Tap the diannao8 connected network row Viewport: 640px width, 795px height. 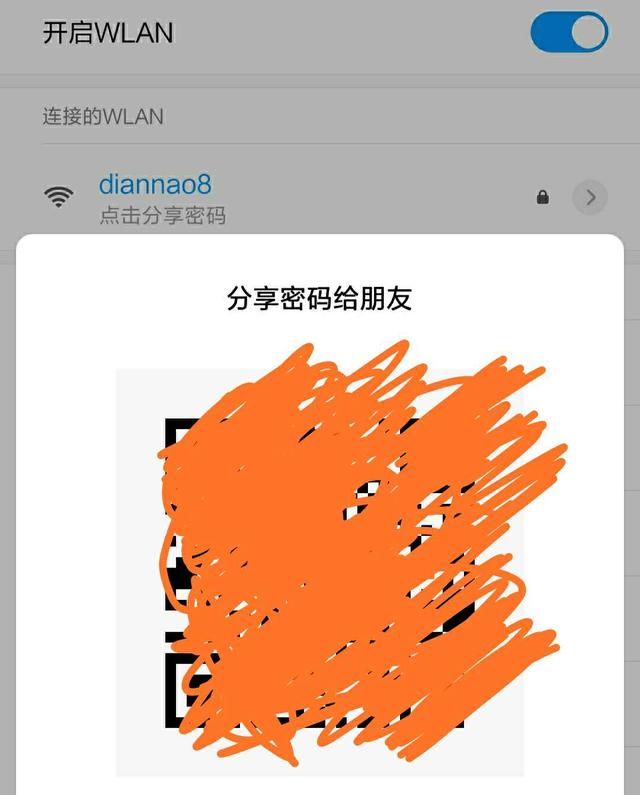click(300, 197)
